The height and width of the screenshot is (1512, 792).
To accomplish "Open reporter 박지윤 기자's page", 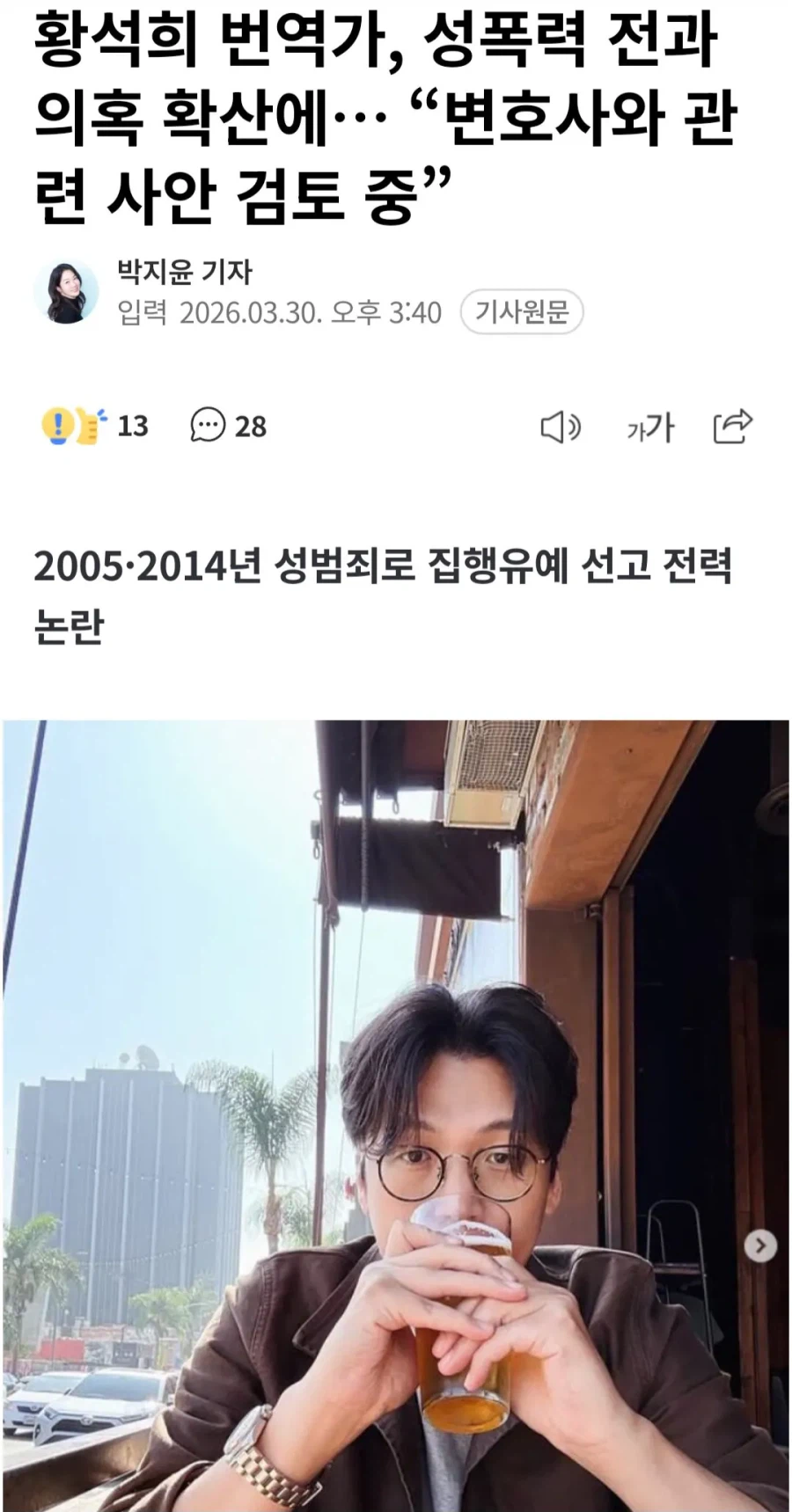I will click(181, 272).
